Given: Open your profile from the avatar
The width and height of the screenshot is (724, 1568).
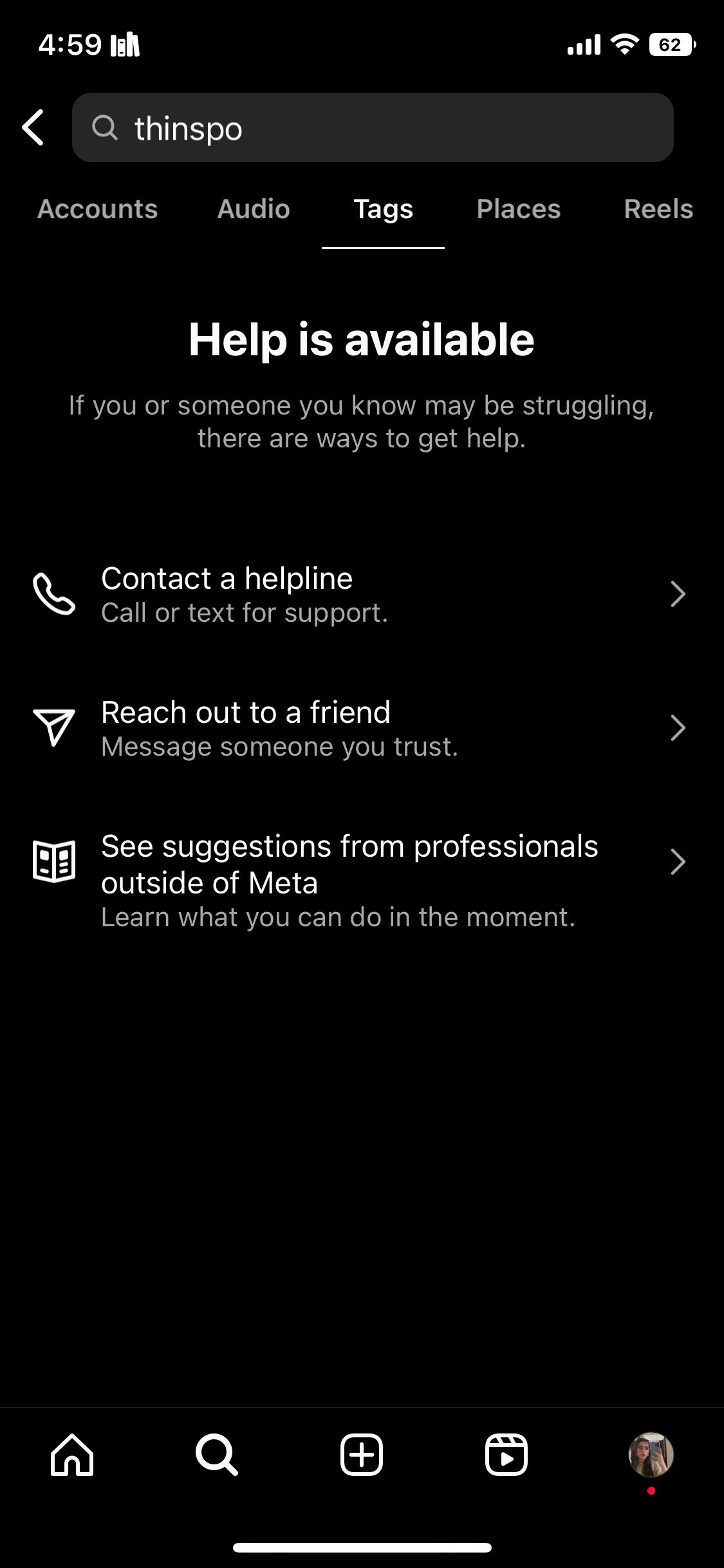Looking at the screenshot, I should tap(651, 1454).
